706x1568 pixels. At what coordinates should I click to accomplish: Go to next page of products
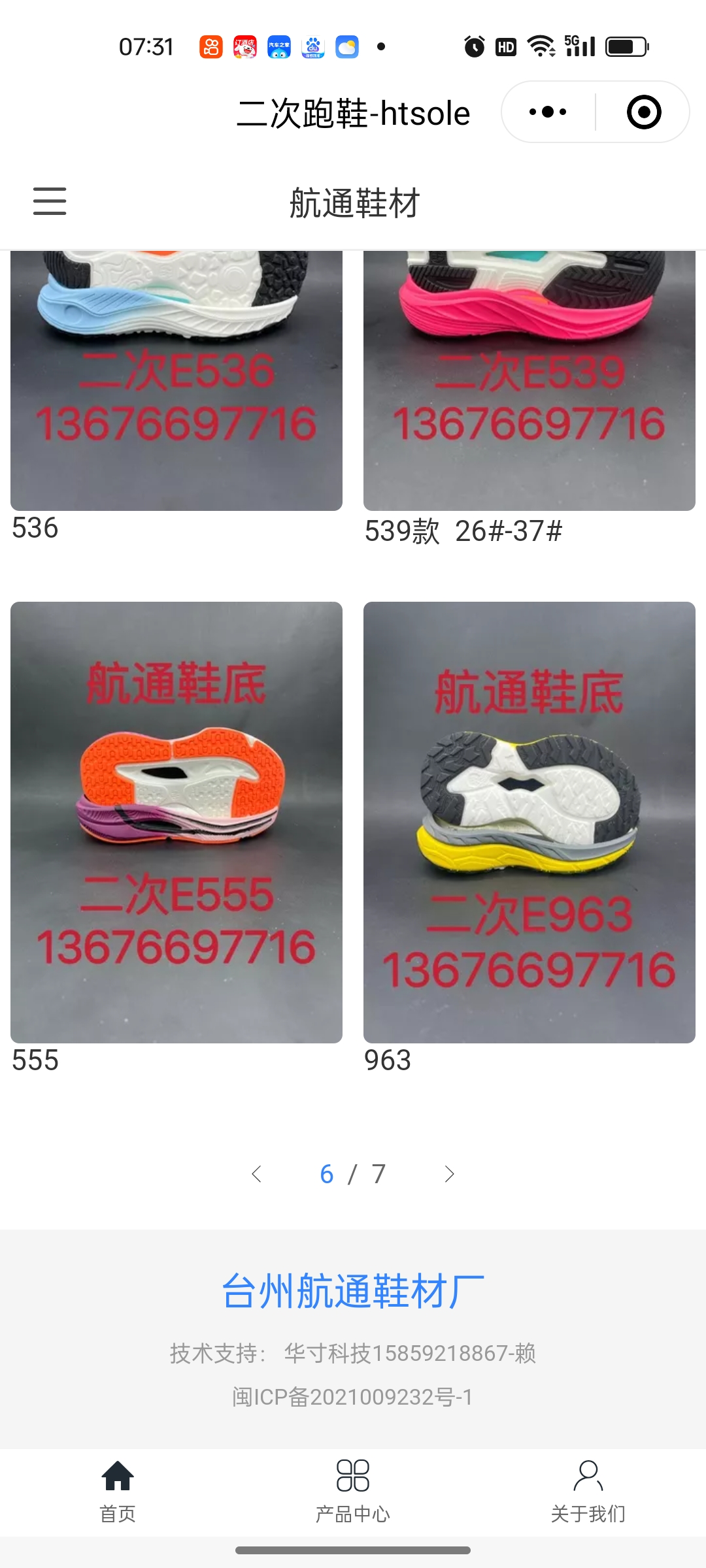tap(449, 1174)
